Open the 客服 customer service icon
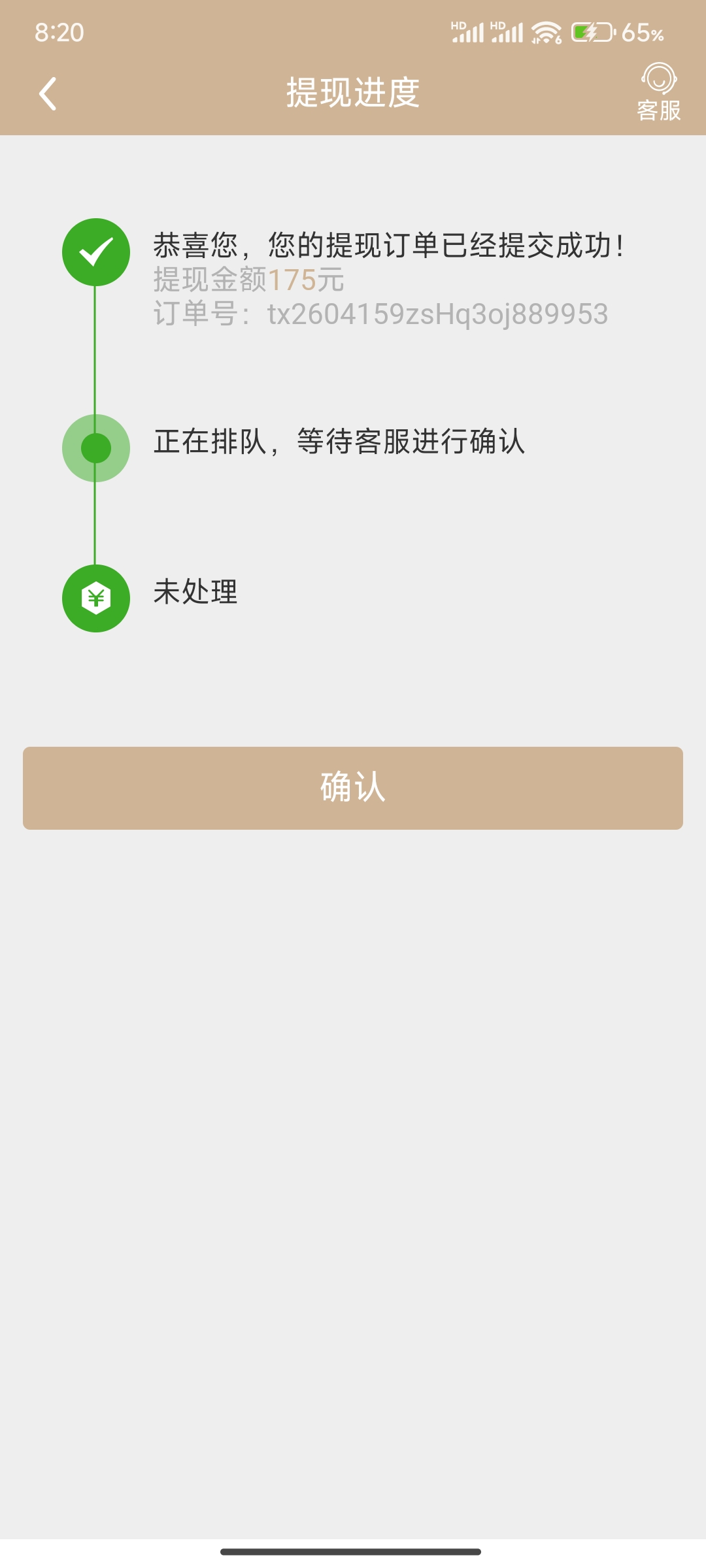706x1568 pixels. pos(658,91)
